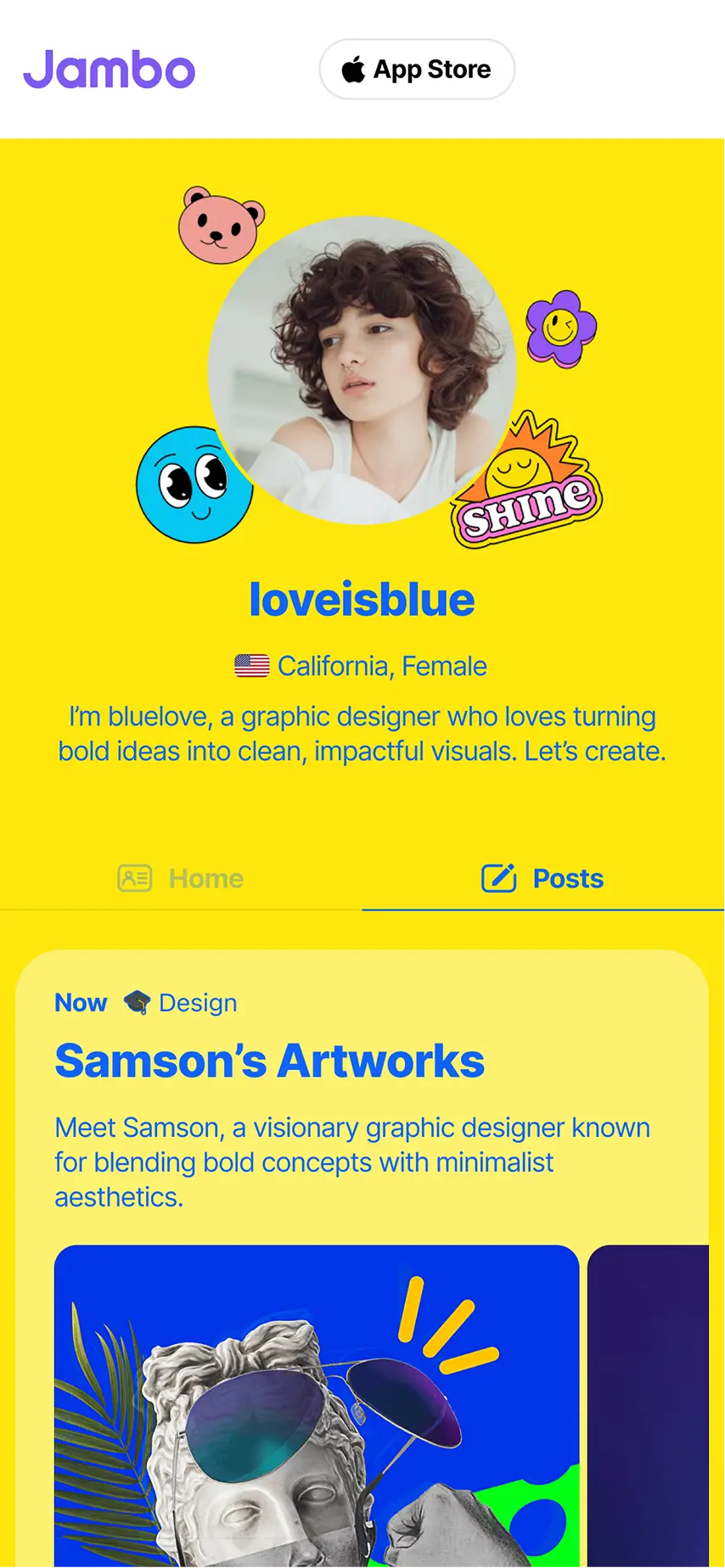Open the Samson's Artworks post card
The height and width of the screenshot is (1568, 725).
point(270,1061)
